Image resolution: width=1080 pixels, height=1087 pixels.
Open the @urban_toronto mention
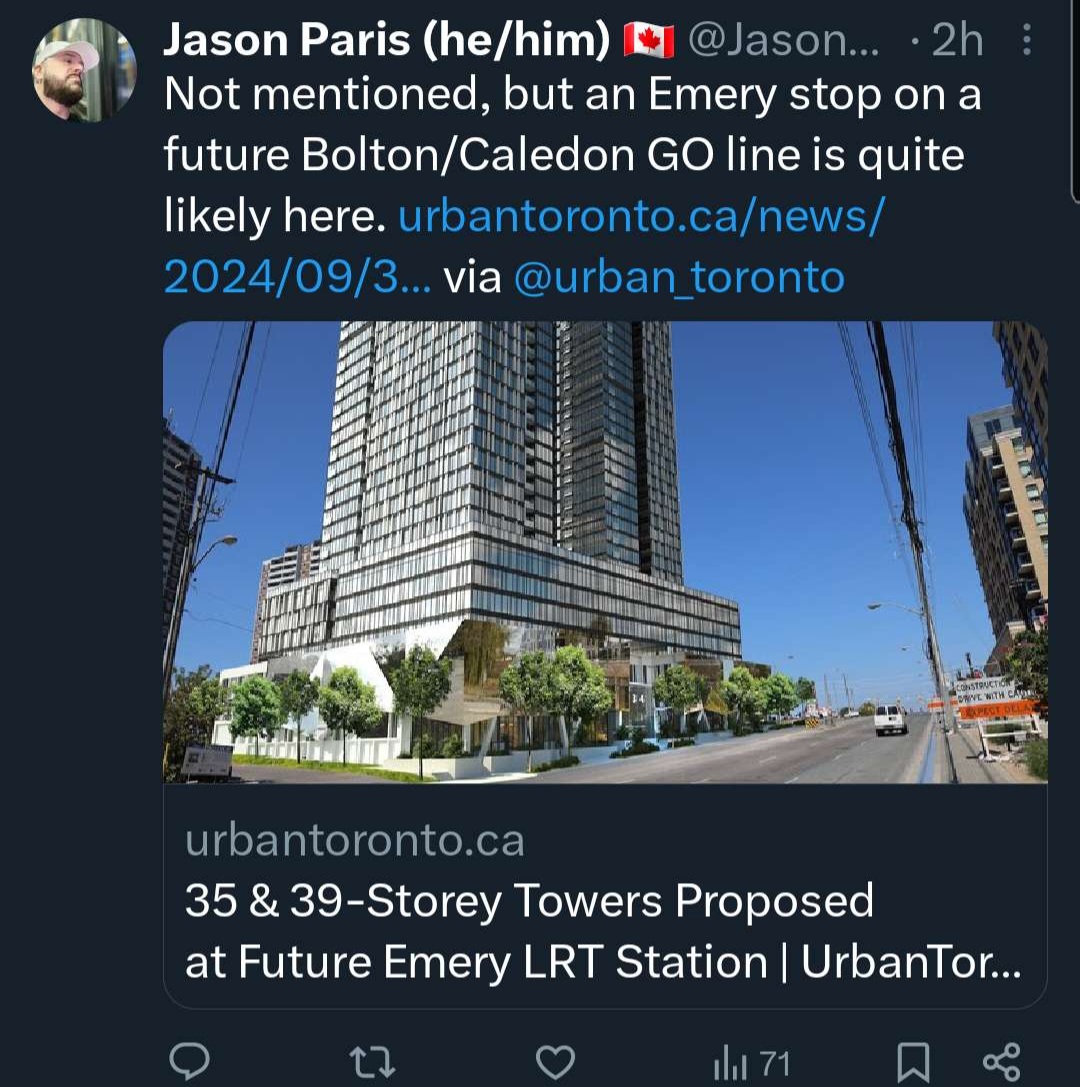tap(678, 277)
